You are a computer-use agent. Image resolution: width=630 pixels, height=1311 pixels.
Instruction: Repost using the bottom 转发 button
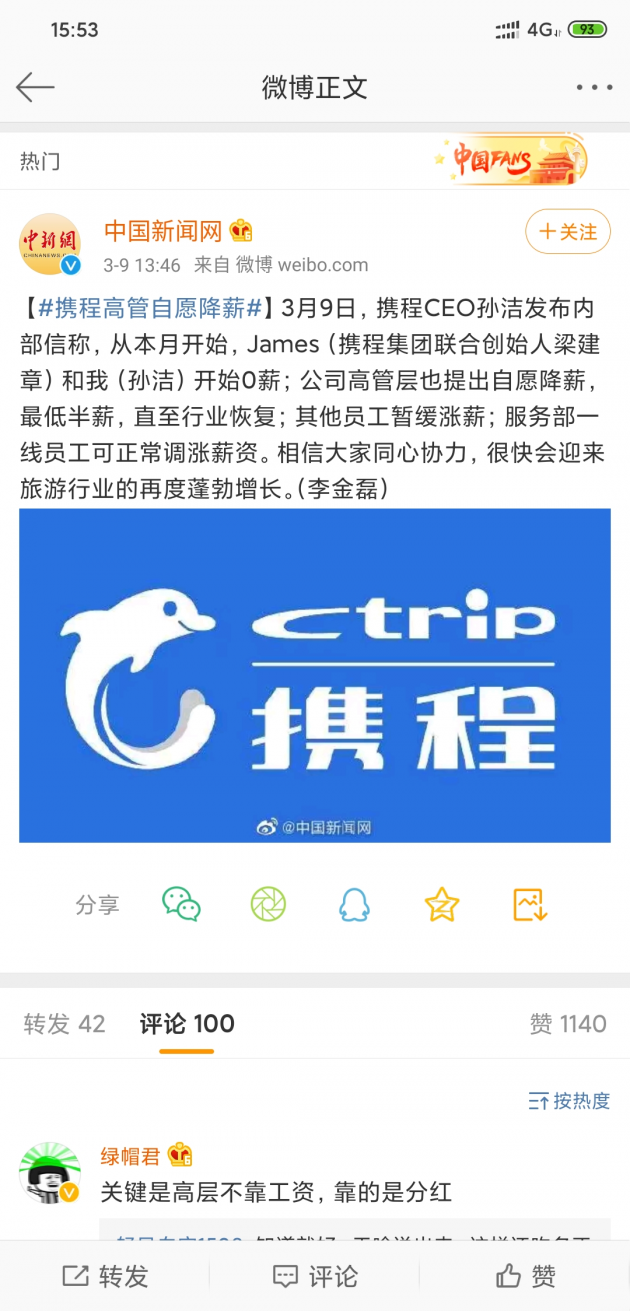coord(105,1276)
